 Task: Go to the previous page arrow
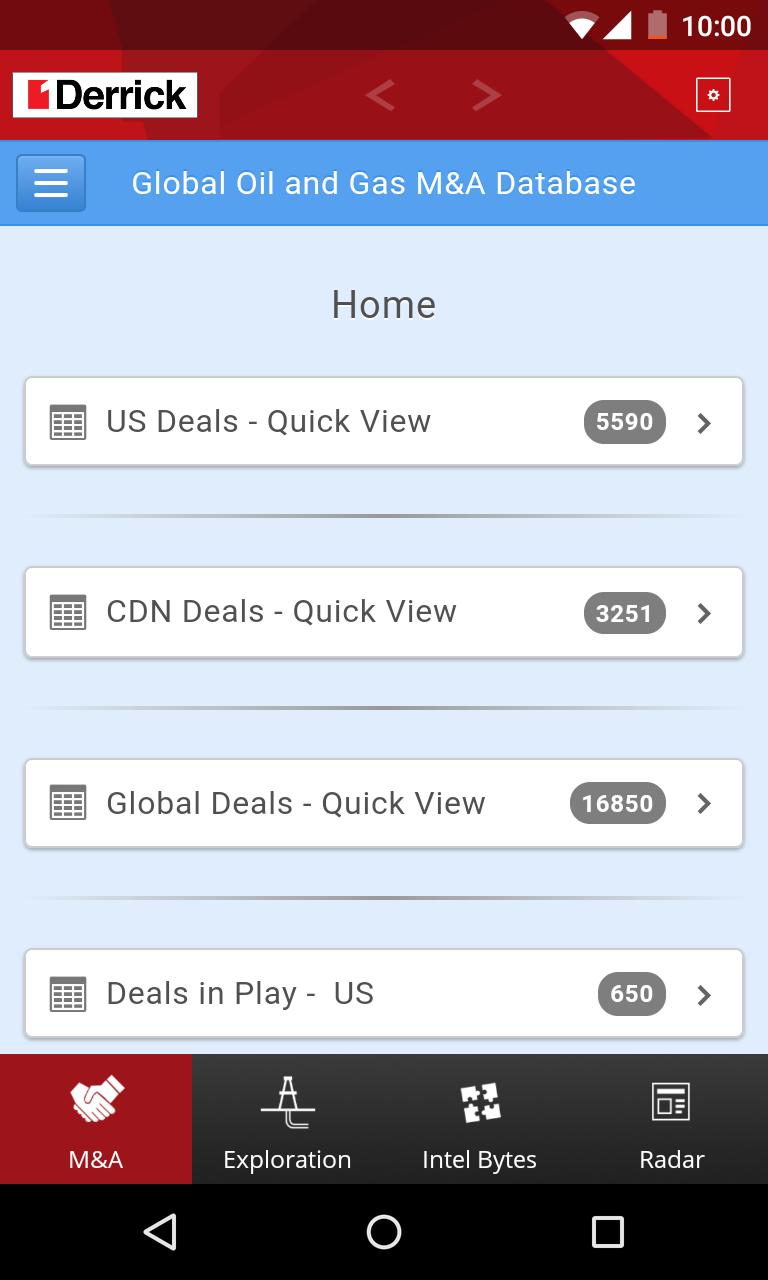[380, 95]
